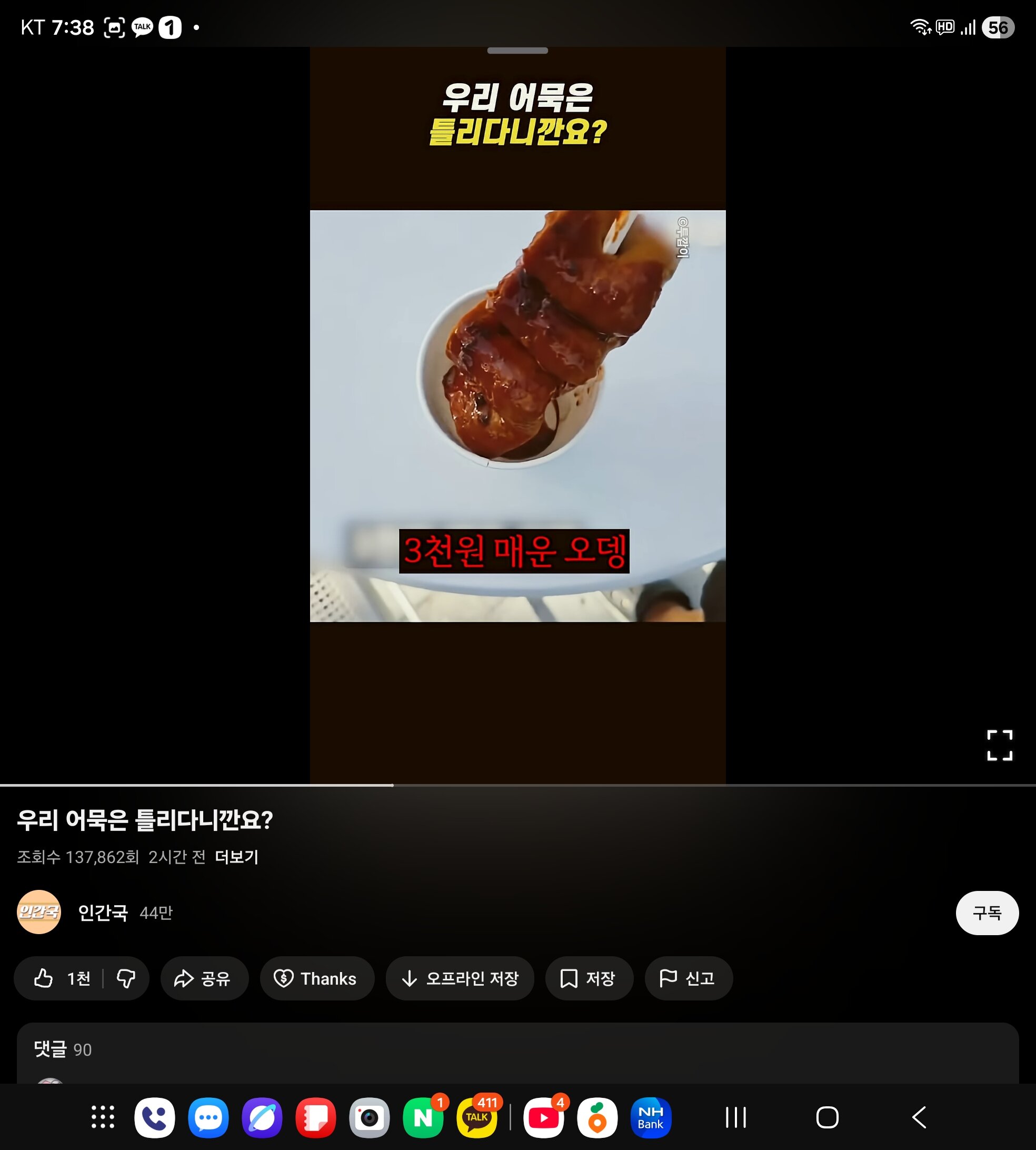
Task: Subscribe to 인간극 channel with 구독
Action: coord(987,913)
